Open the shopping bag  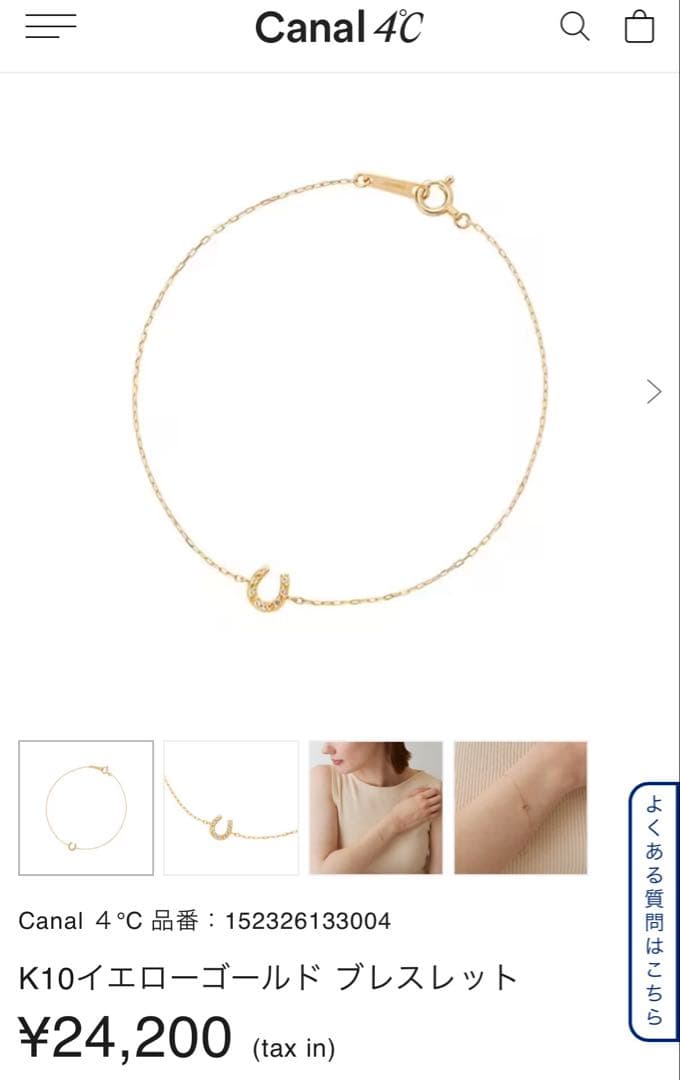click(639, 27)
